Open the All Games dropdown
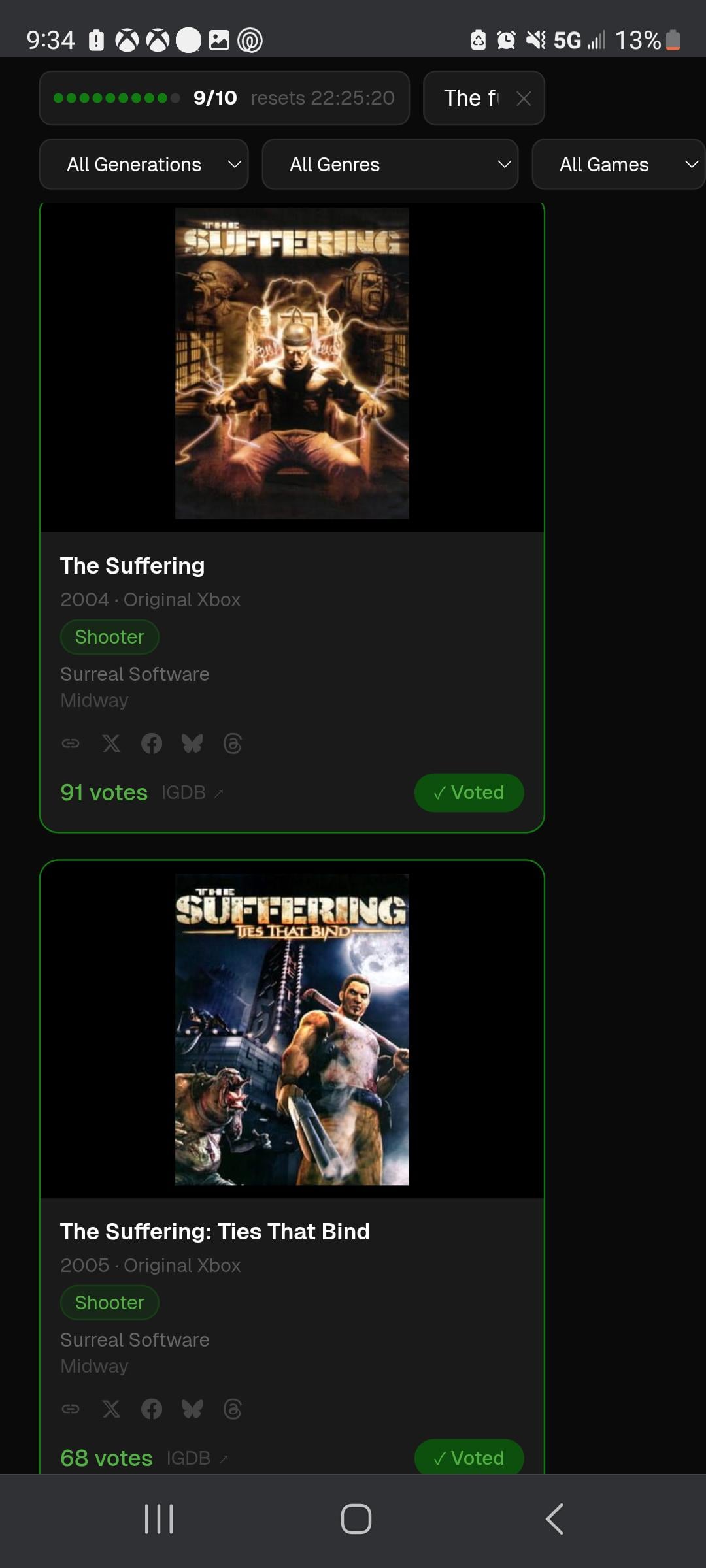The image size is (706, 1568). (x=617, y=165)
